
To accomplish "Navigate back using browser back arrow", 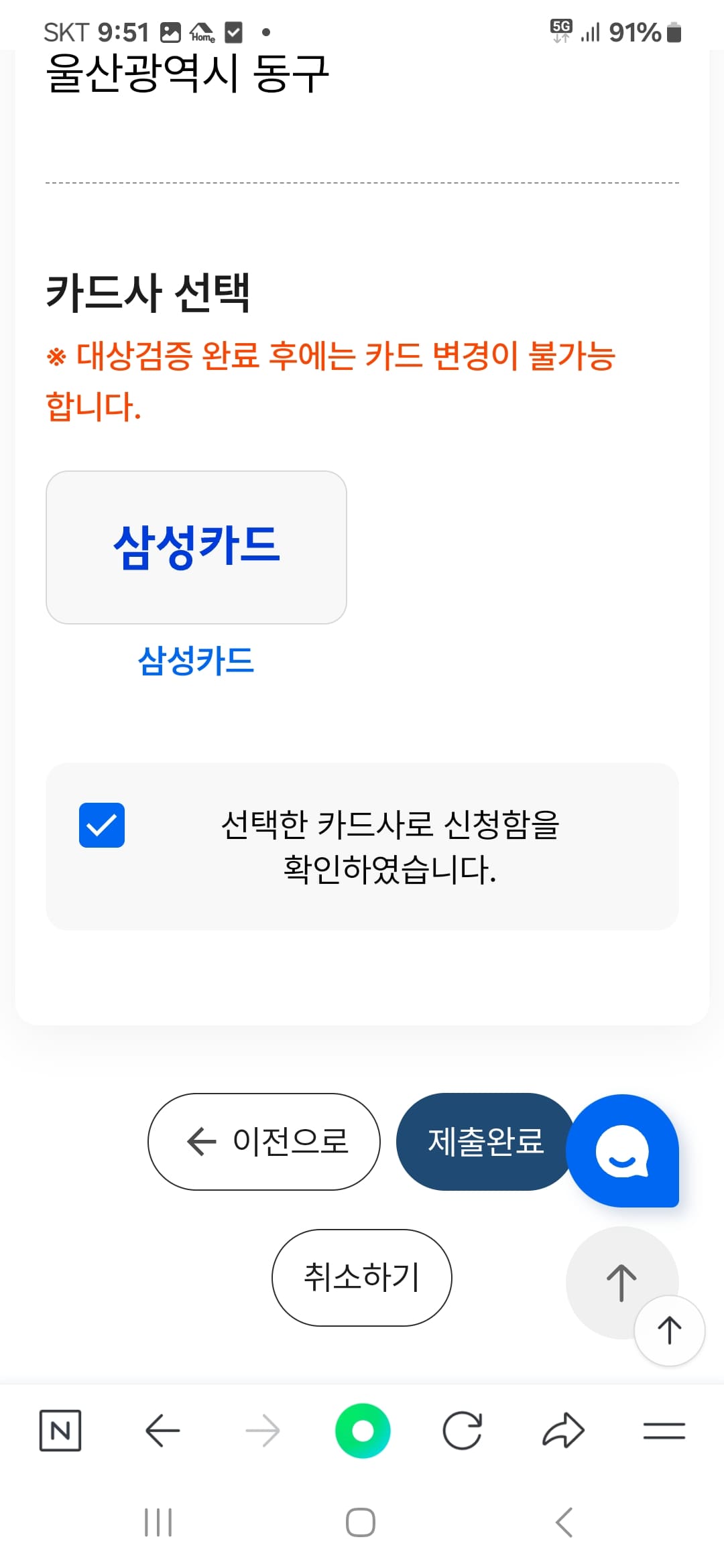I will pyautogui.click(x=162, y=1431).
